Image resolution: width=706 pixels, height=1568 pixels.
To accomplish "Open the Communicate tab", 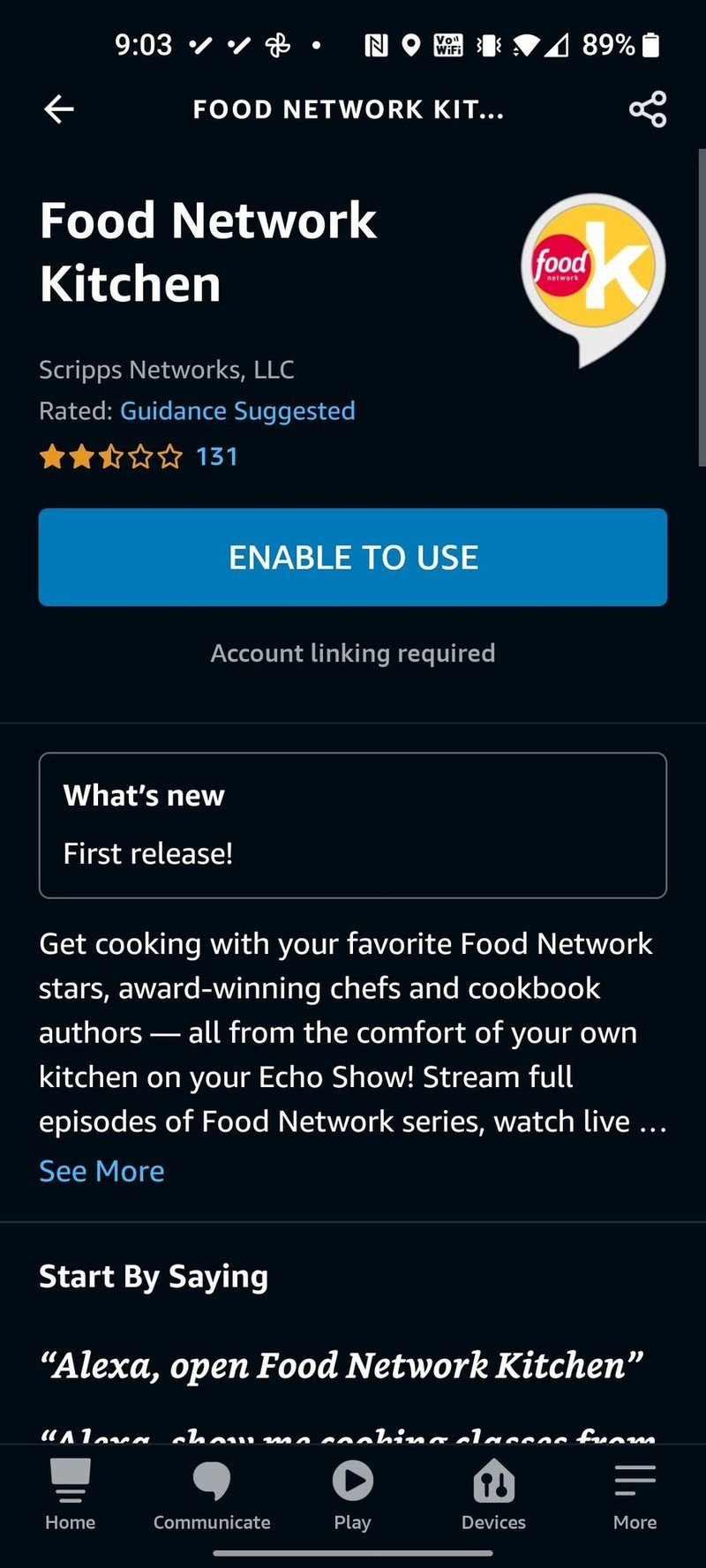I will (212, 1495).
